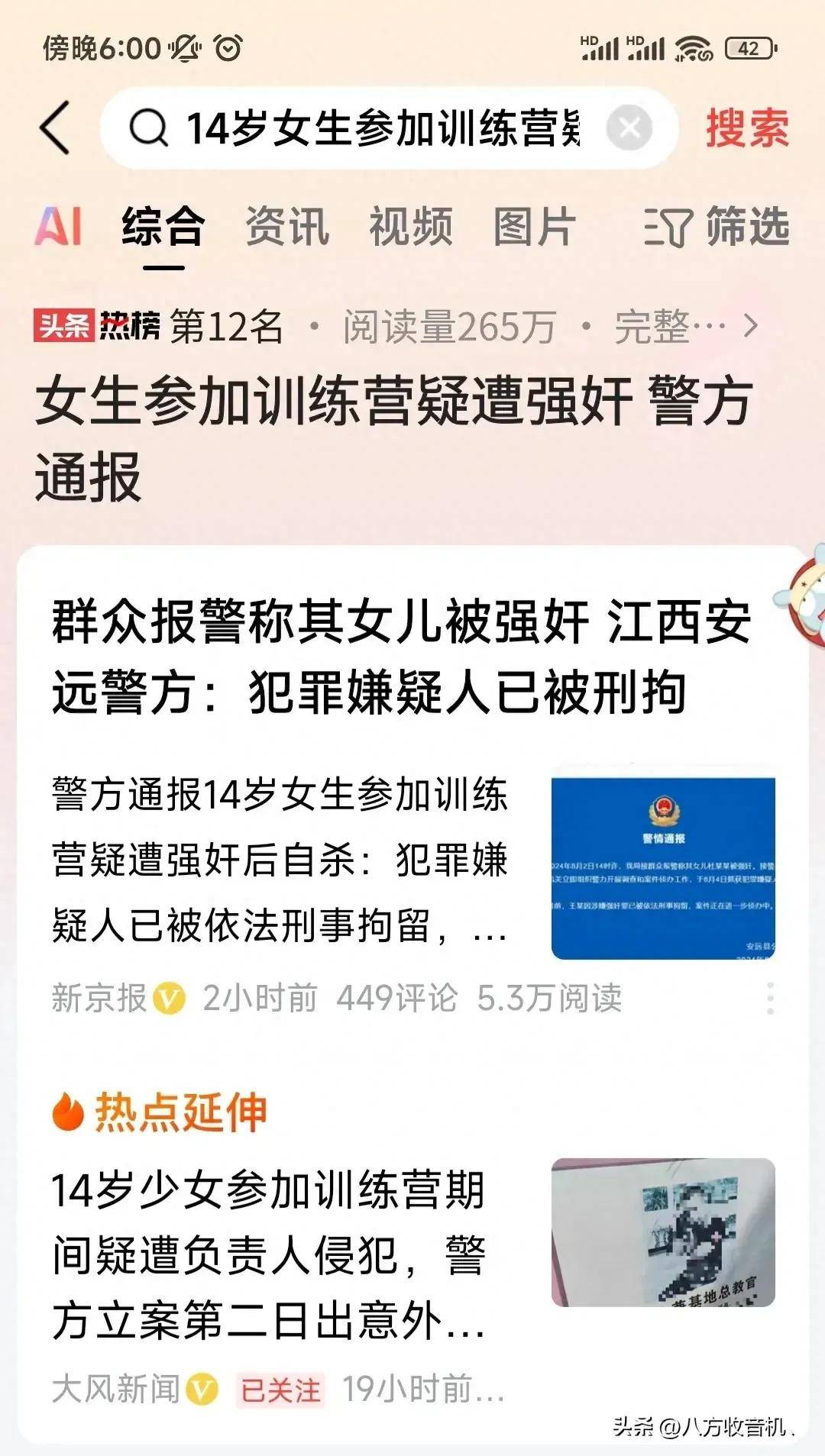Open the three-dot menu on the 新京报 article

(770, 998)
